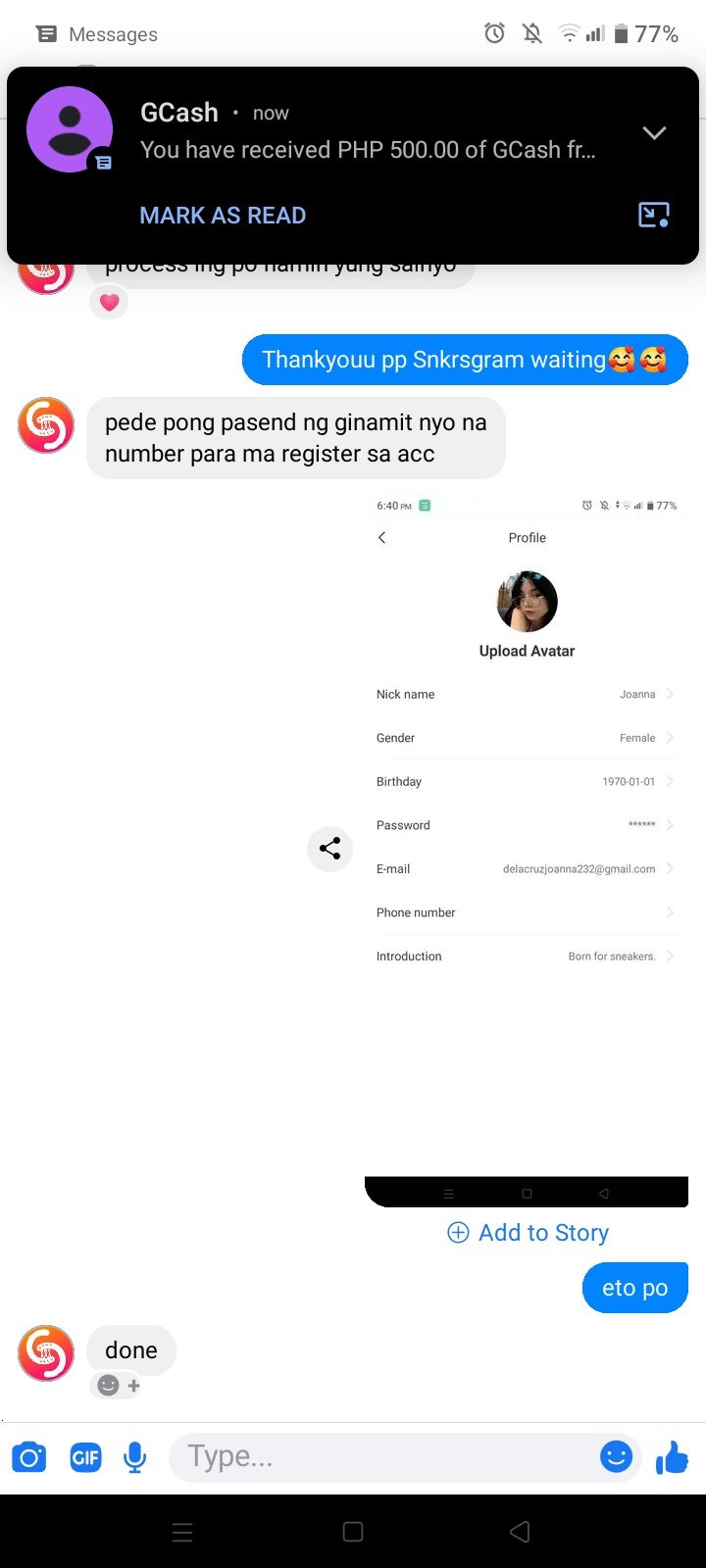This screenshot has height=1568, width=706.
Task: Open the emoji picker
Action: tap(616, 1457)
